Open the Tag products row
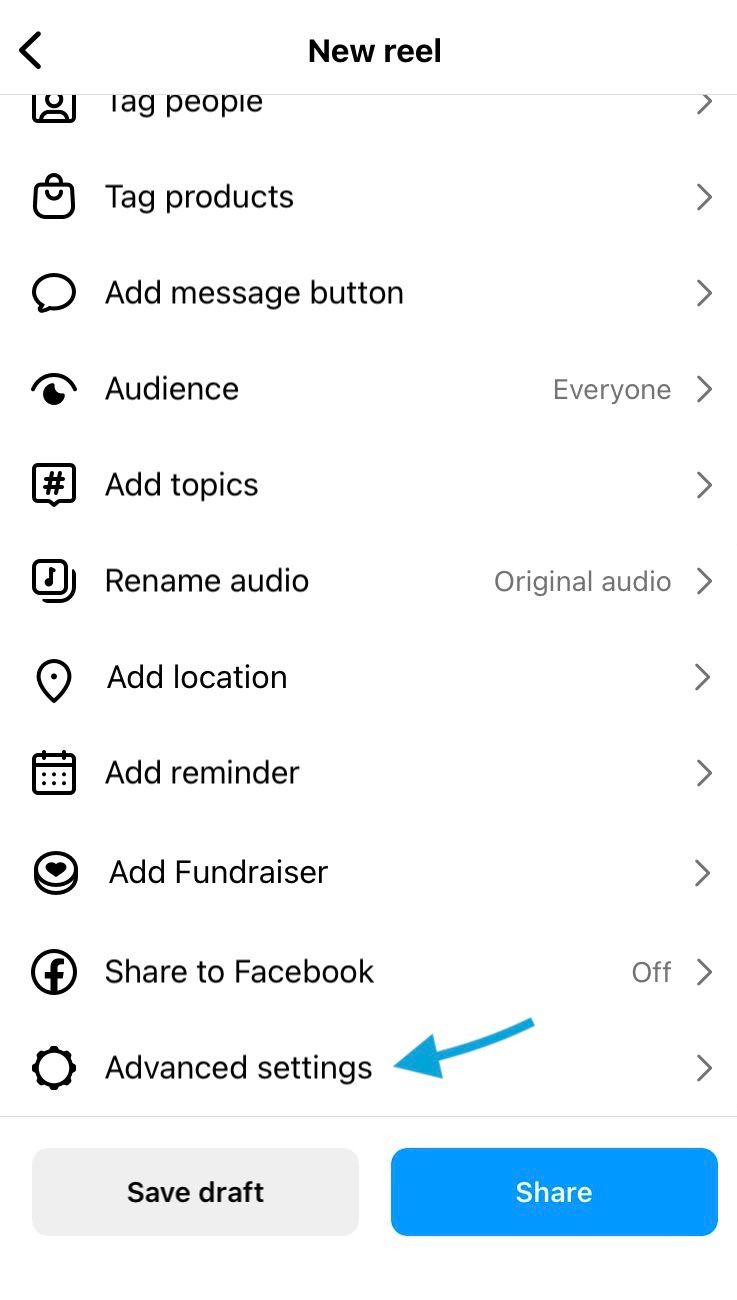The height and width of the screenshot is (1300, 737). pos(368,197)
